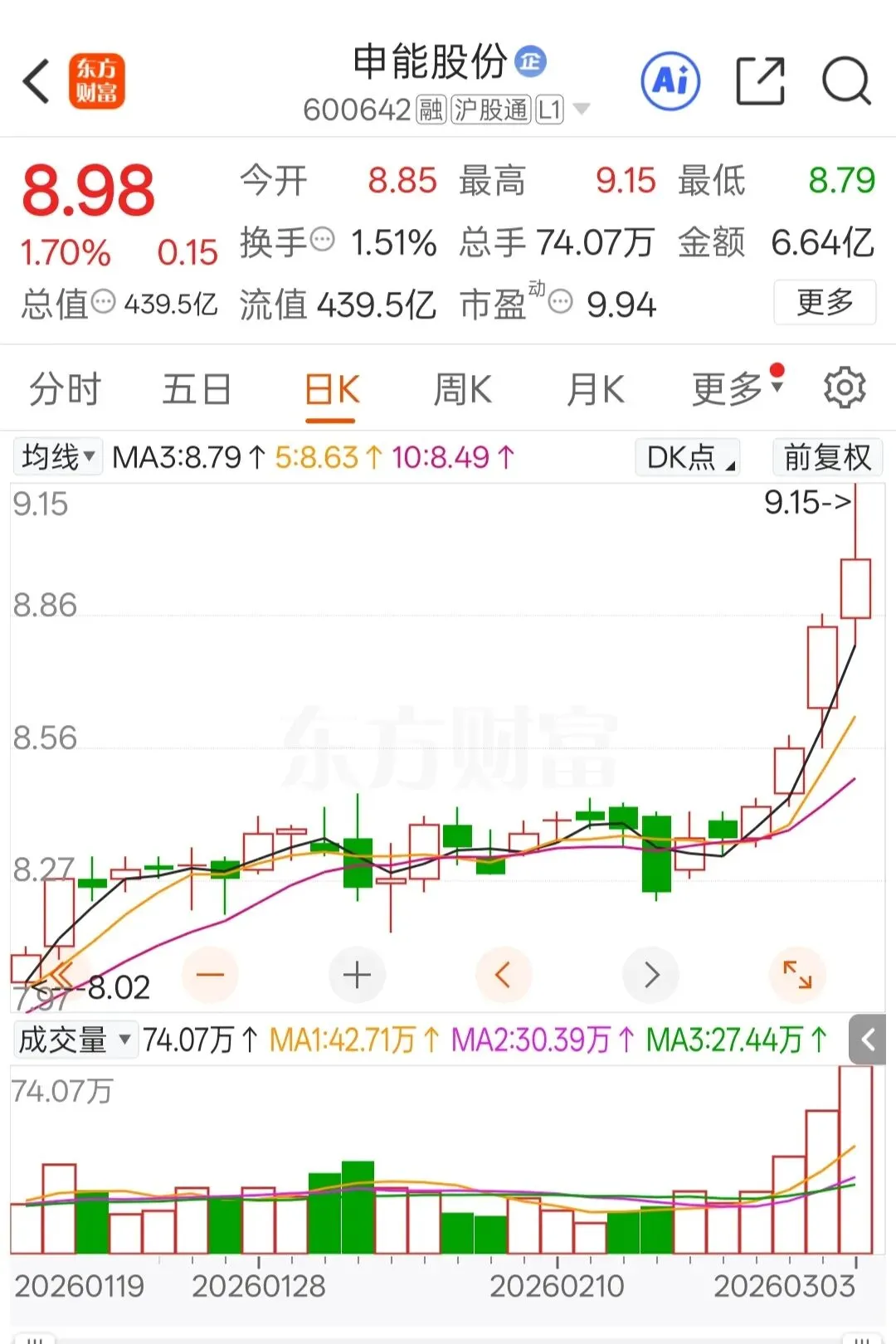Select the 周K chart tab

[x=462, y=389]
